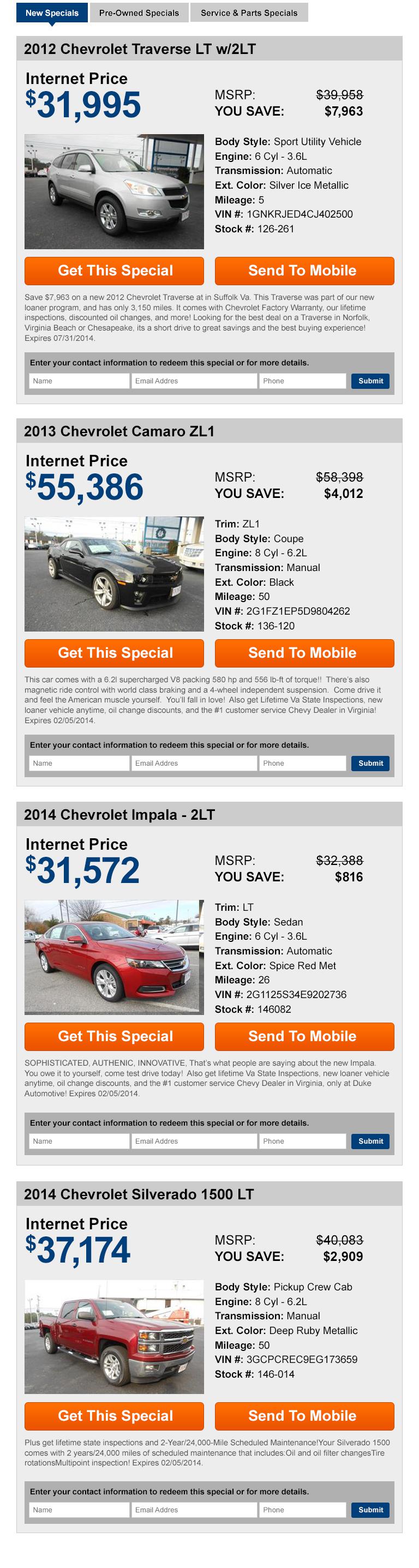Send the Traverse special to mobile
419x1568 pixels.
[304, 271]
